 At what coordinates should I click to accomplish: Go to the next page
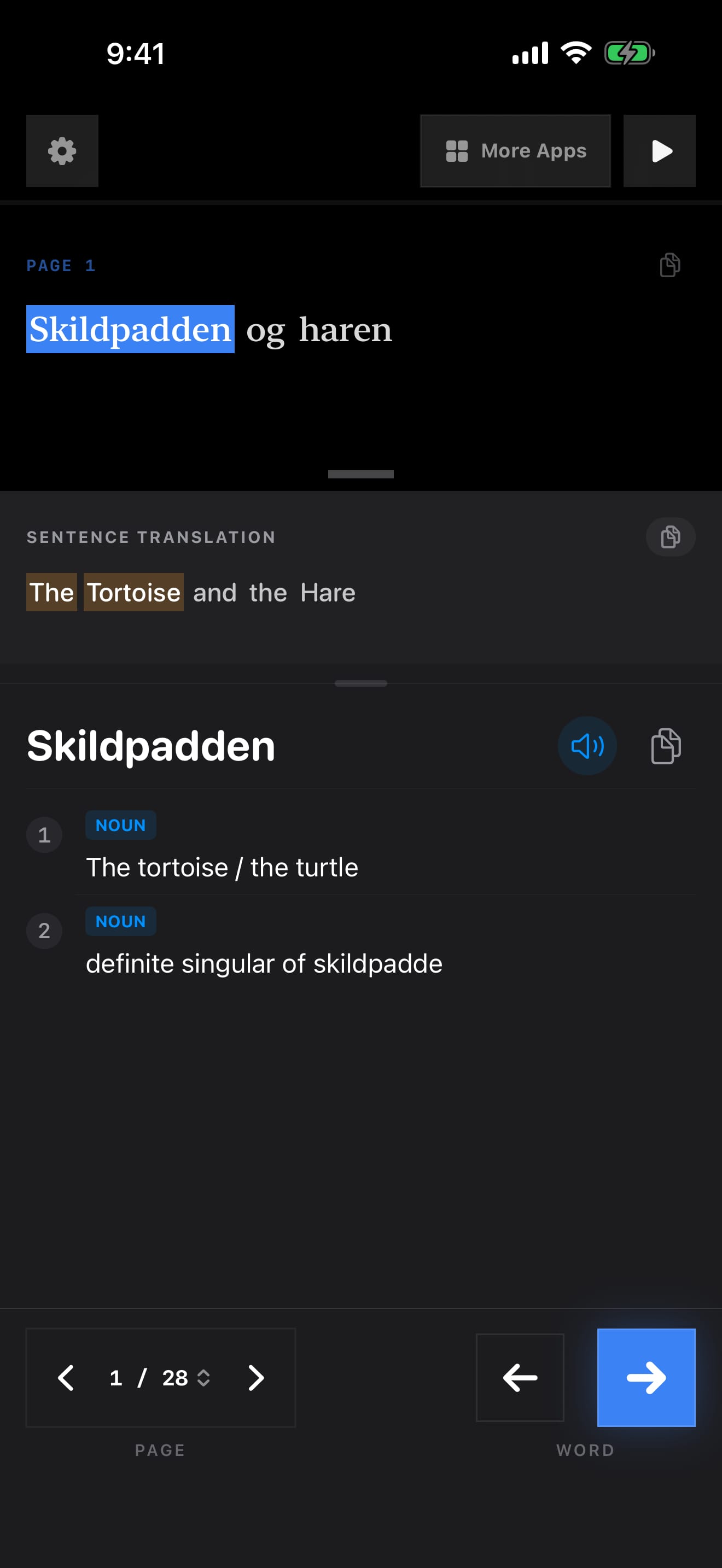tap(257, 1378)
